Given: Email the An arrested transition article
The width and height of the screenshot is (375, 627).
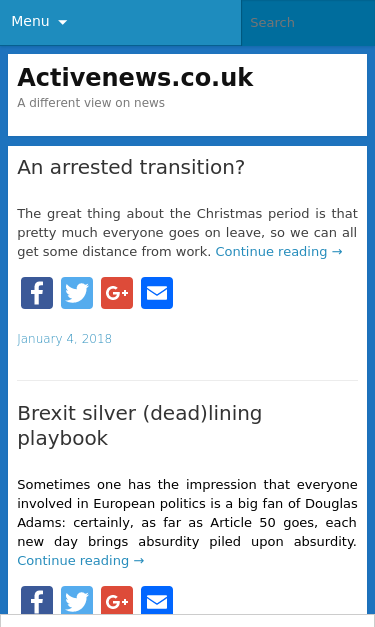Looking at the screenshot, I should tap(157, 293).
